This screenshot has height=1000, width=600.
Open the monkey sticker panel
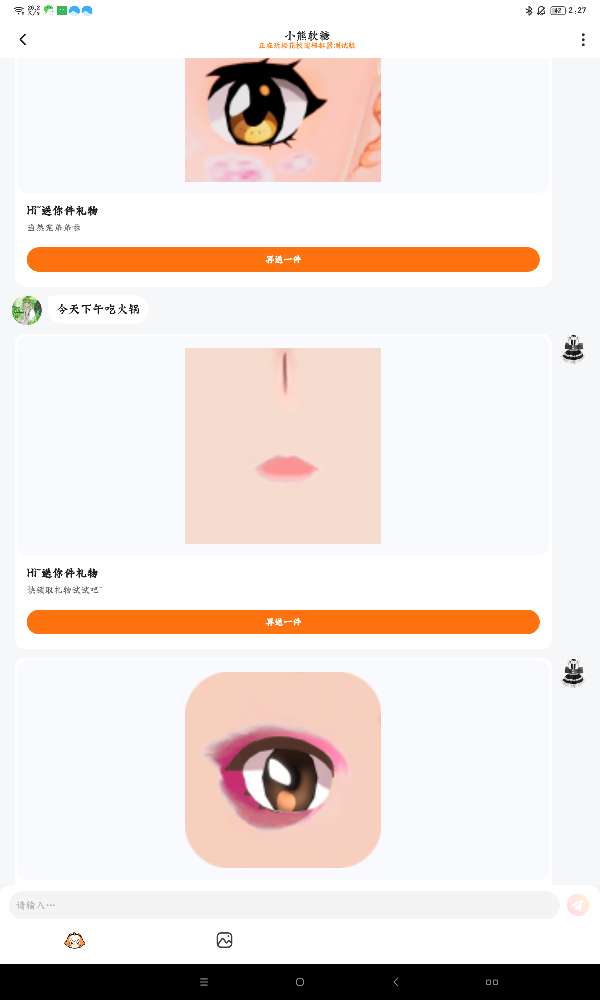pos(75,940)
